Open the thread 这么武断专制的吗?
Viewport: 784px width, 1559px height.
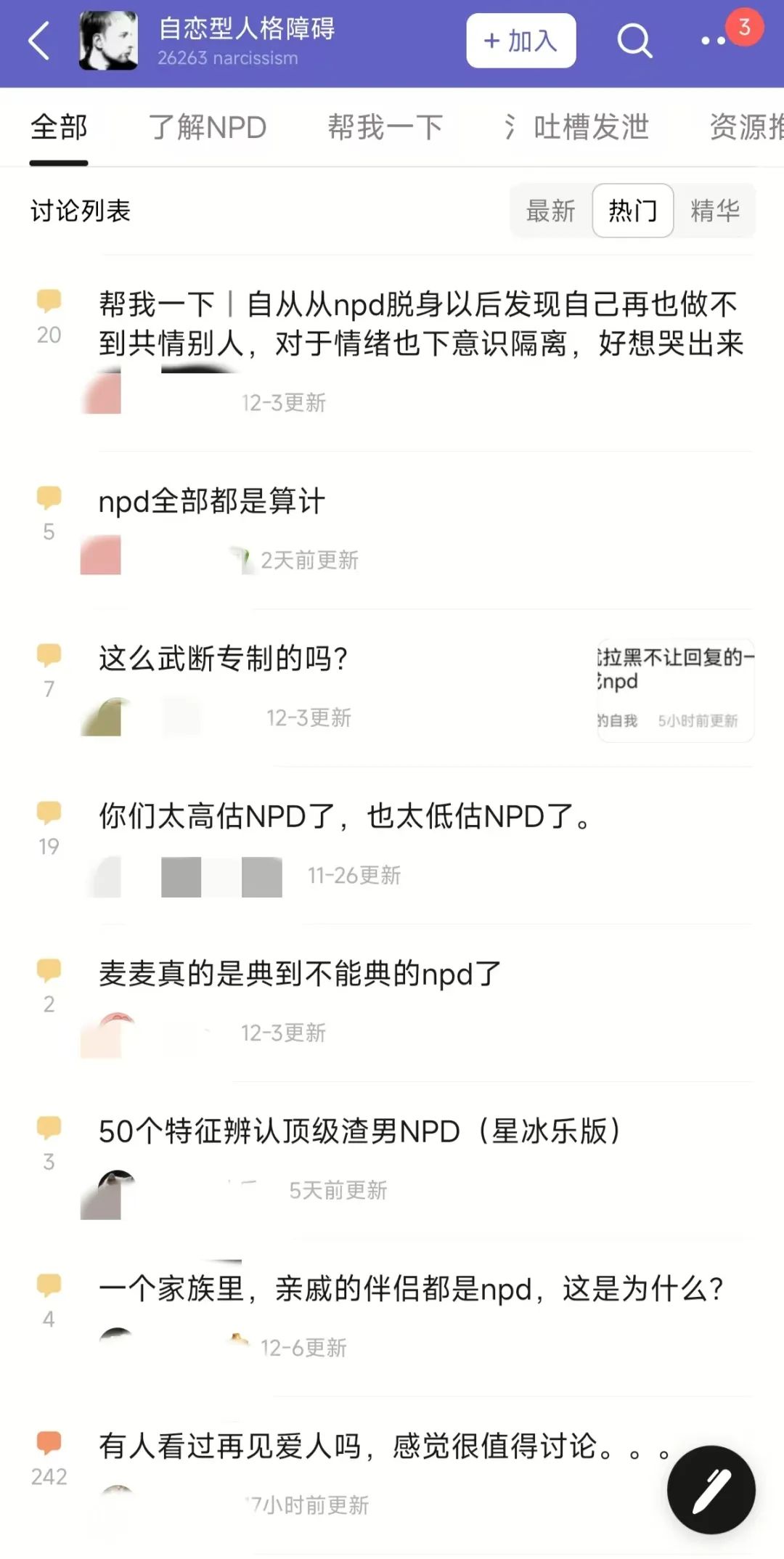pos(224,659)
